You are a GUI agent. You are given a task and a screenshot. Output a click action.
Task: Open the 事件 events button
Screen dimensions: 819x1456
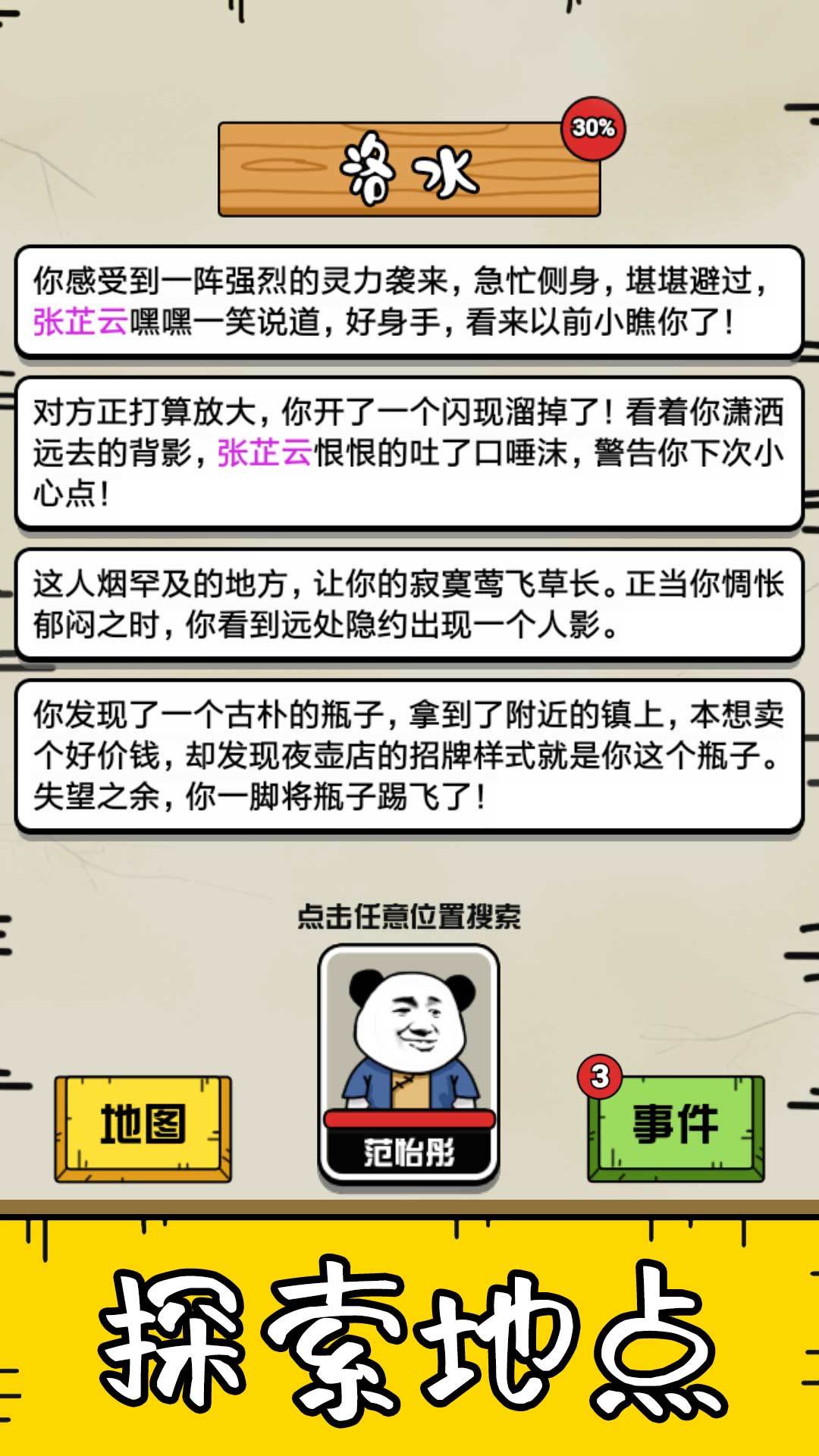[x=676, y=1128]
